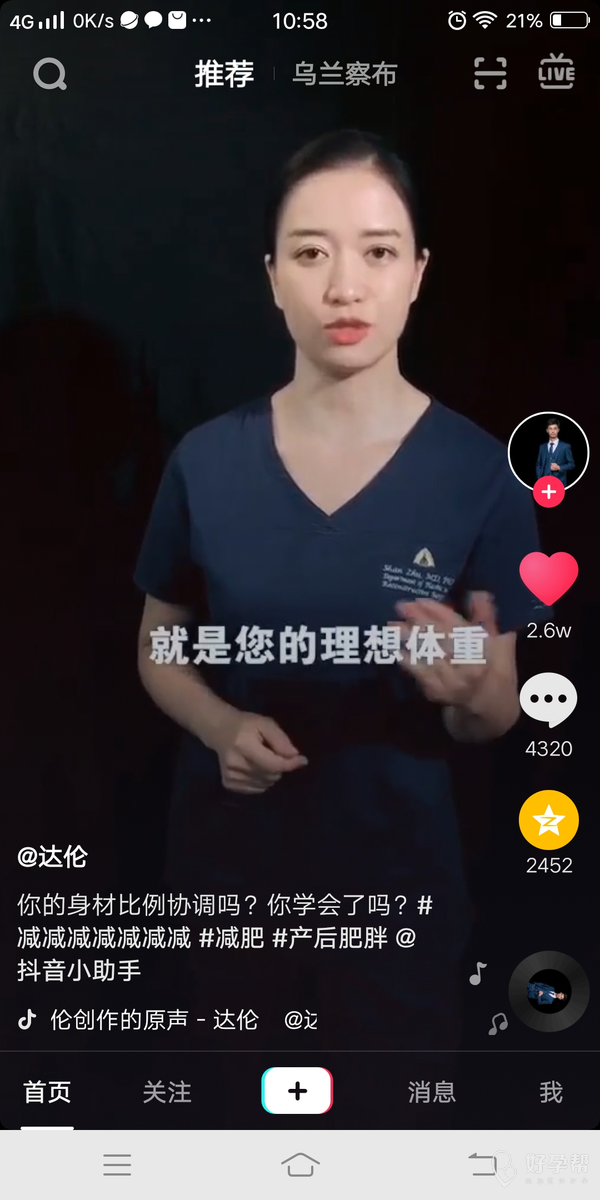Switch to the 推荐 feed tab
This screenshot has width=600, height=1200.
[224, 74]
